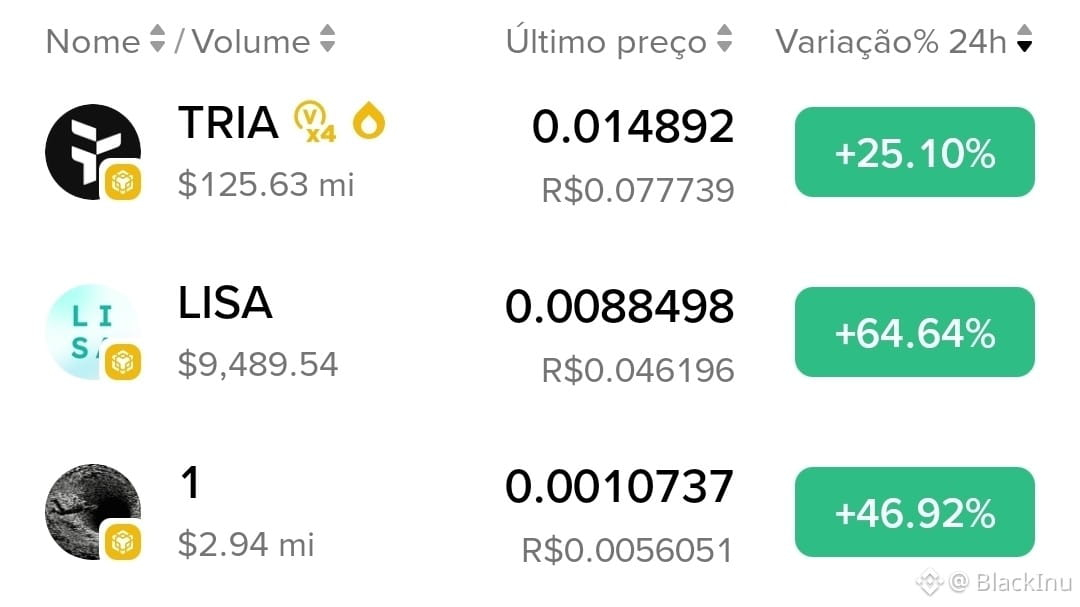The width and height of the screenshot is (1080, 607).
Task: Tap the +46.92% change badge
Action: click(x=914, y=512)
